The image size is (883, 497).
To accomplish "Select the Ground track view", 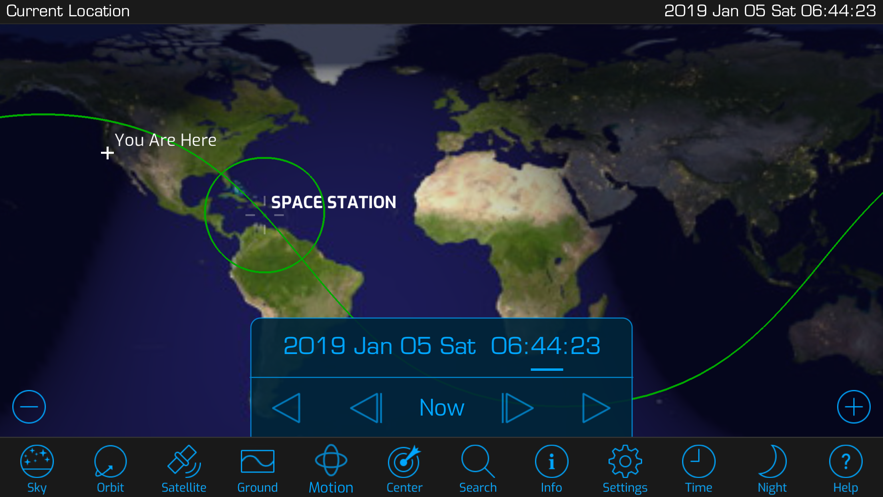I will (x=257, y=468).
